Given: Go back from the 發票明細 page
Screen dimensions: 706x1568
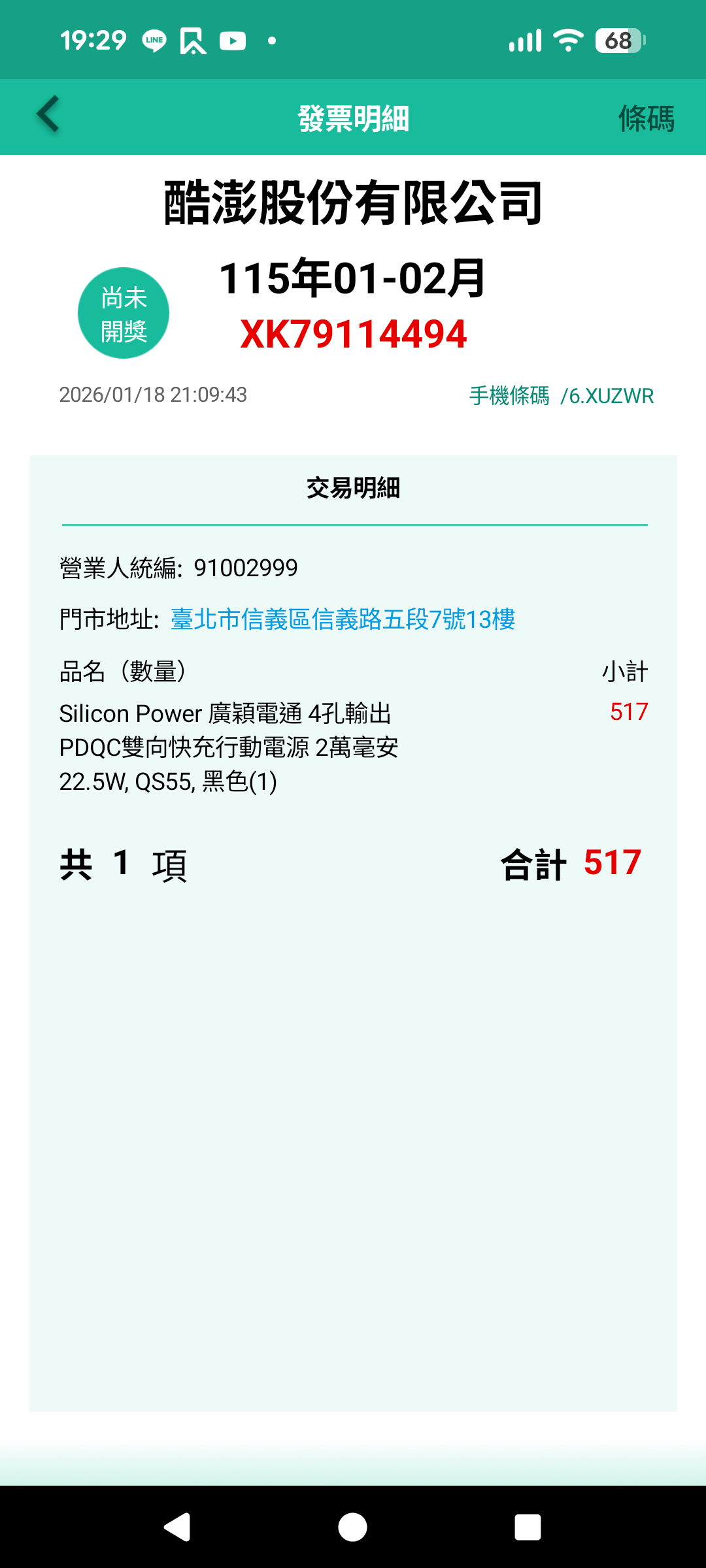Looking at the screenshot, I should click(x=48, y=115).
